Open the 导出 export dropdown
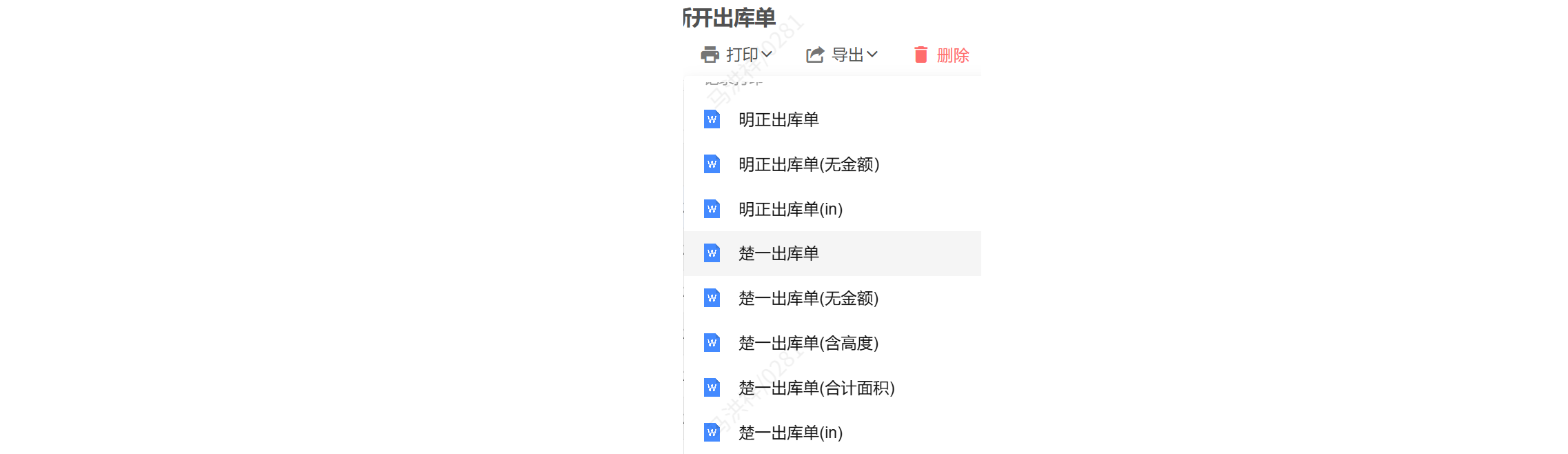The width and height of the screenshot is (1568, 454). 842,55
